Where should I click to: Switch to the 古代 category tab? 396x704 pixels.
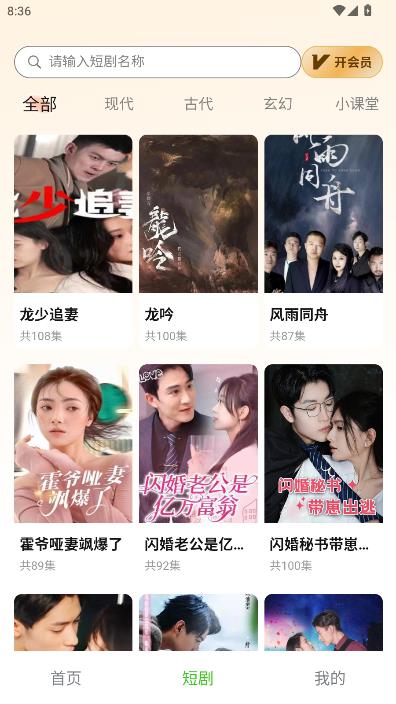click(x=198, y=104)
